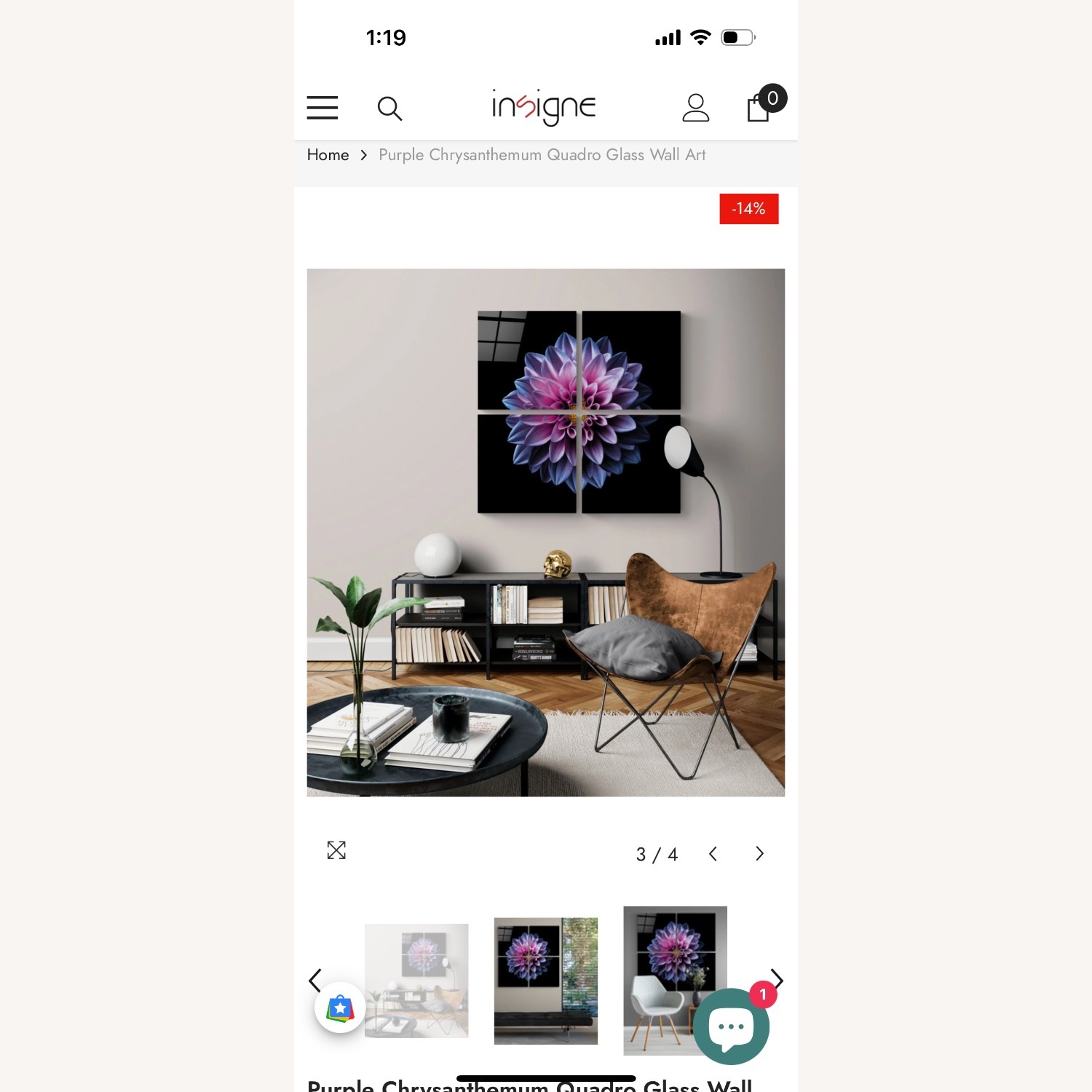Open the account profile icon
The width and height of the screenshot is (1092, 1092).
tap(695, 108)
